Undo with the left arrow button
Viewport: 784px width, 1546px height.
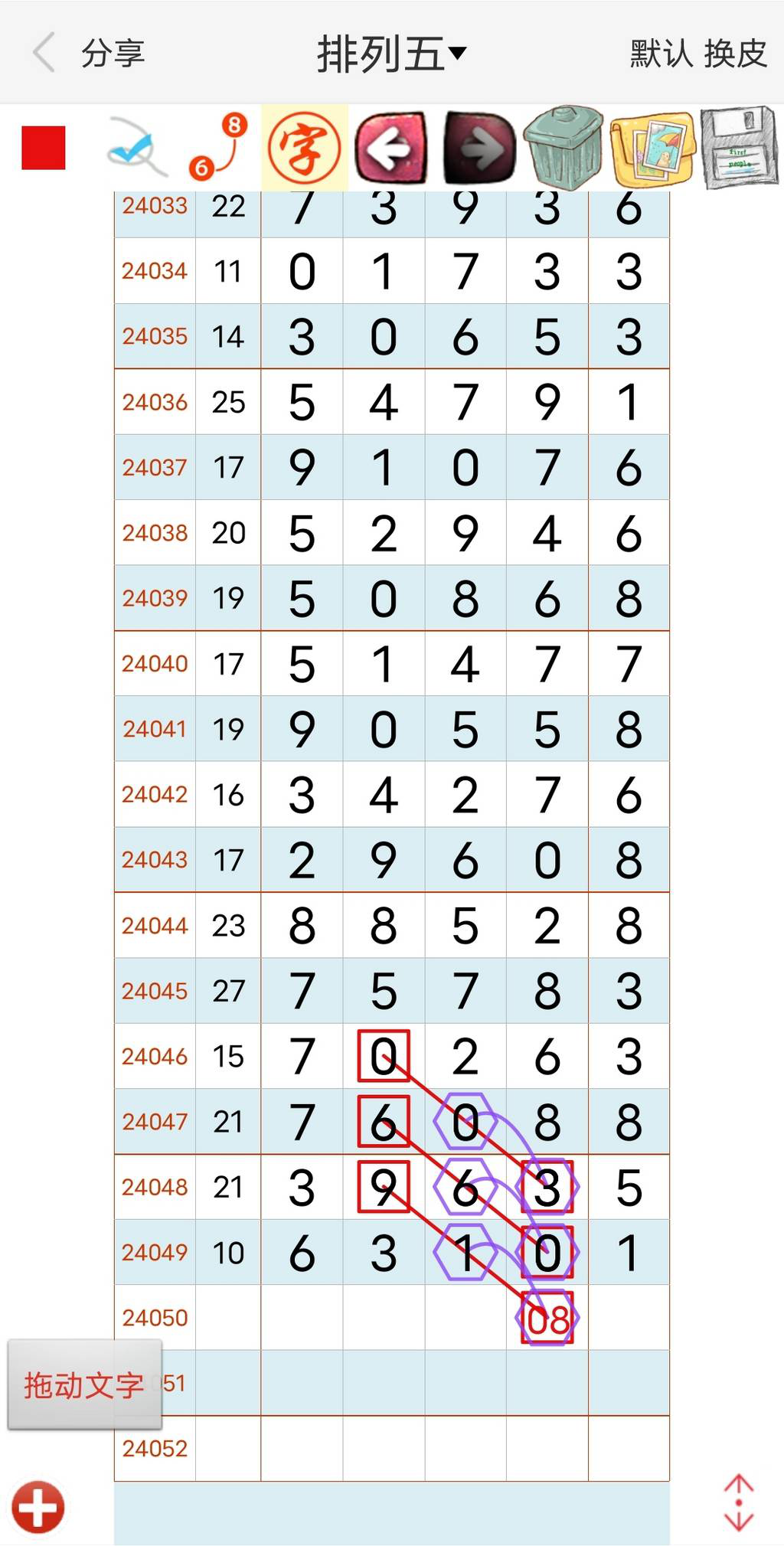[x=390, y=147]
